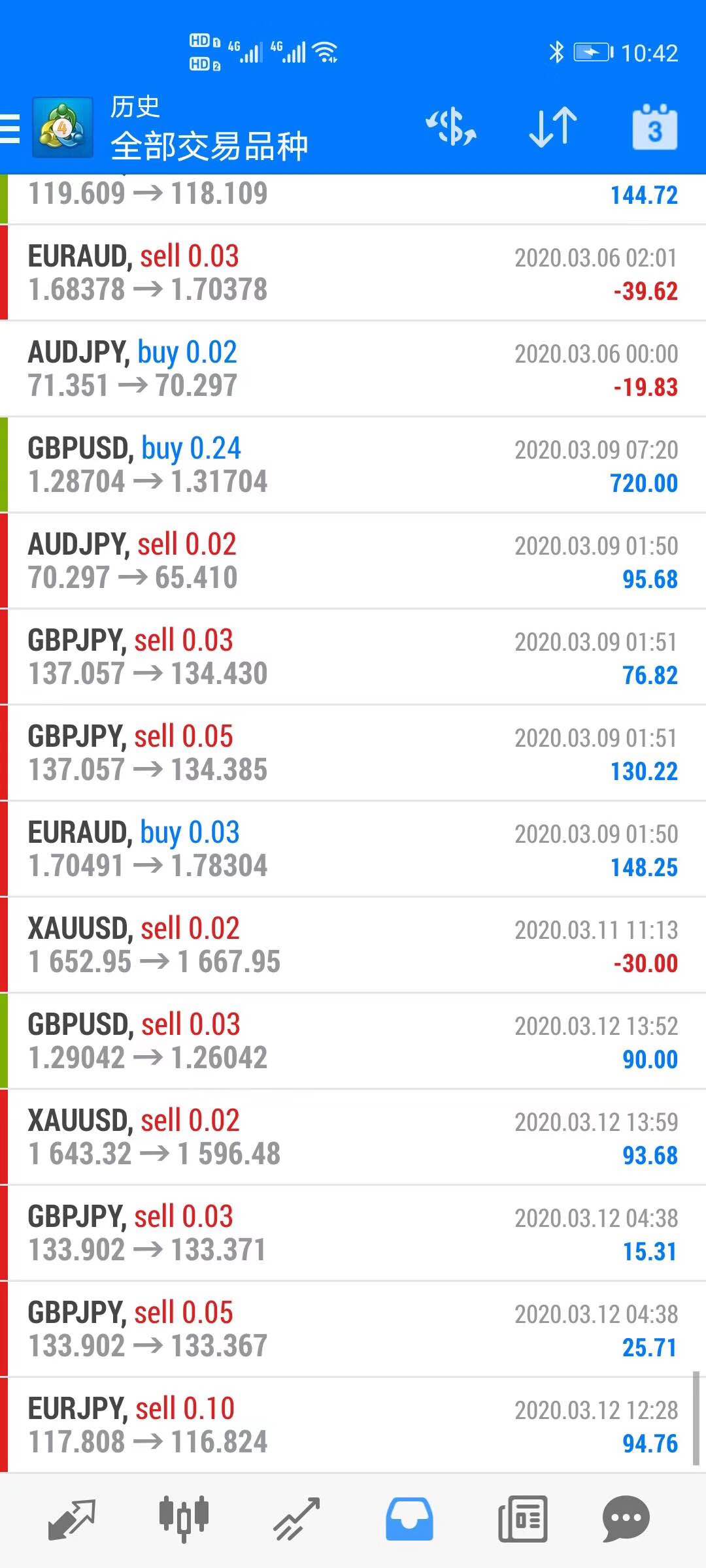
Task: Open the calendar date range picker
Action: (654, 127)
